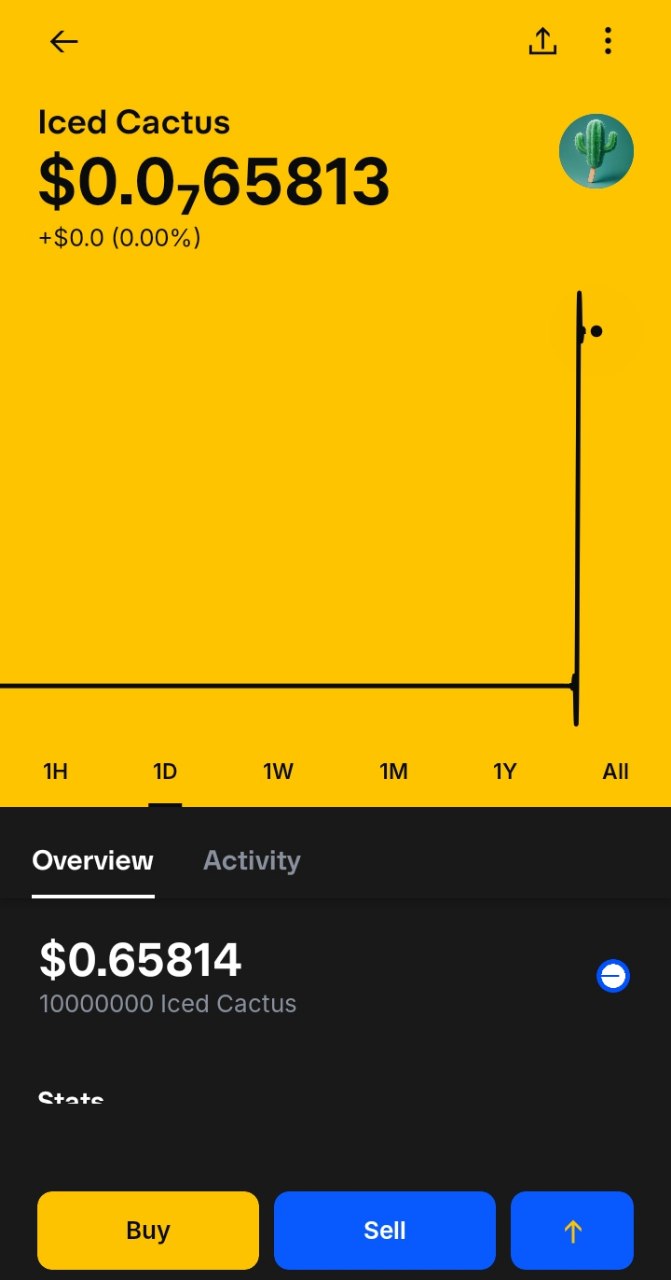Select the 1H chart range
Viewport: 671px width, 1280px height.
click(56, 771)
